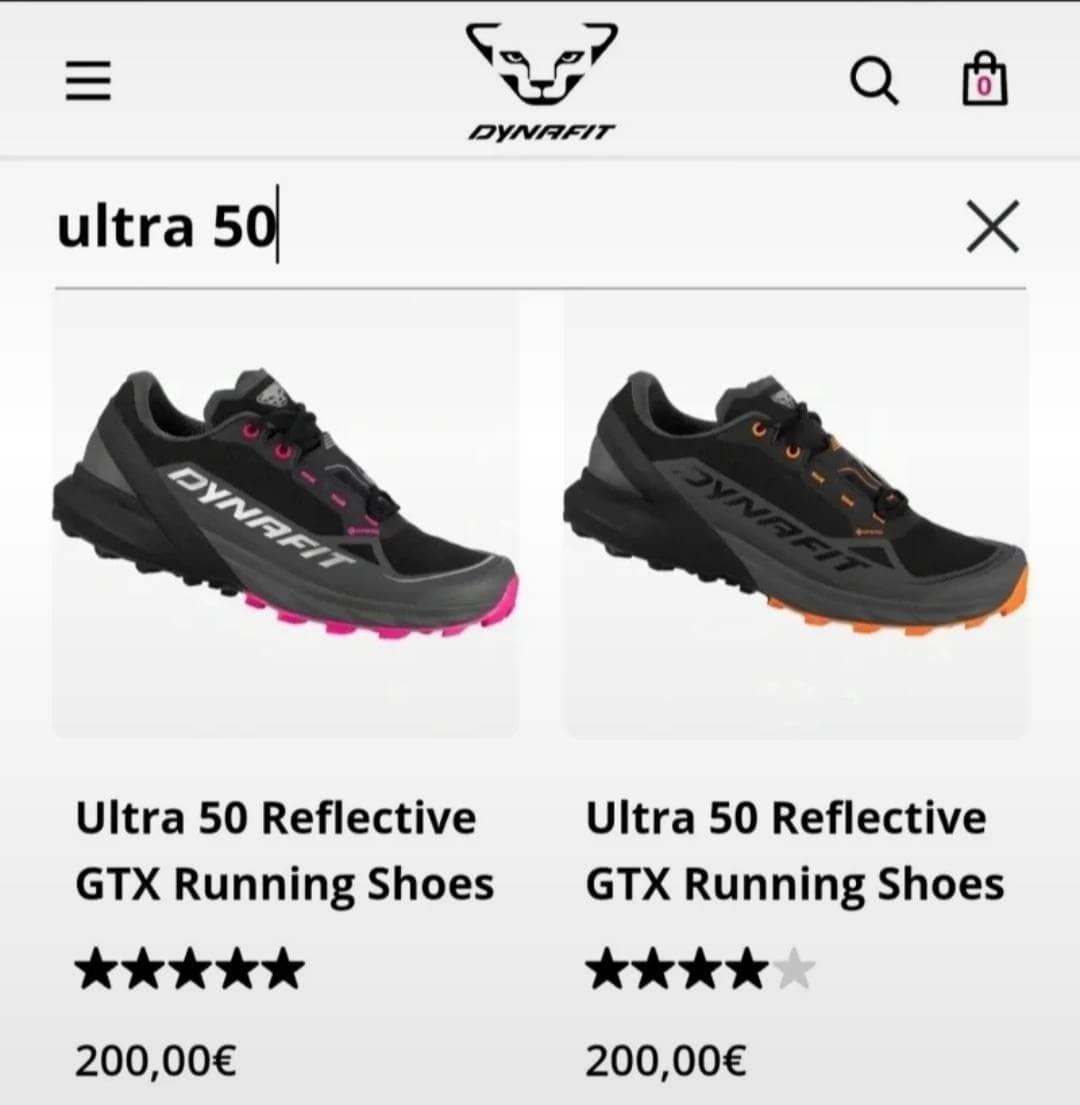Clear the search with the X button
Screen dimensions: 1080x1105
(993, 227)
